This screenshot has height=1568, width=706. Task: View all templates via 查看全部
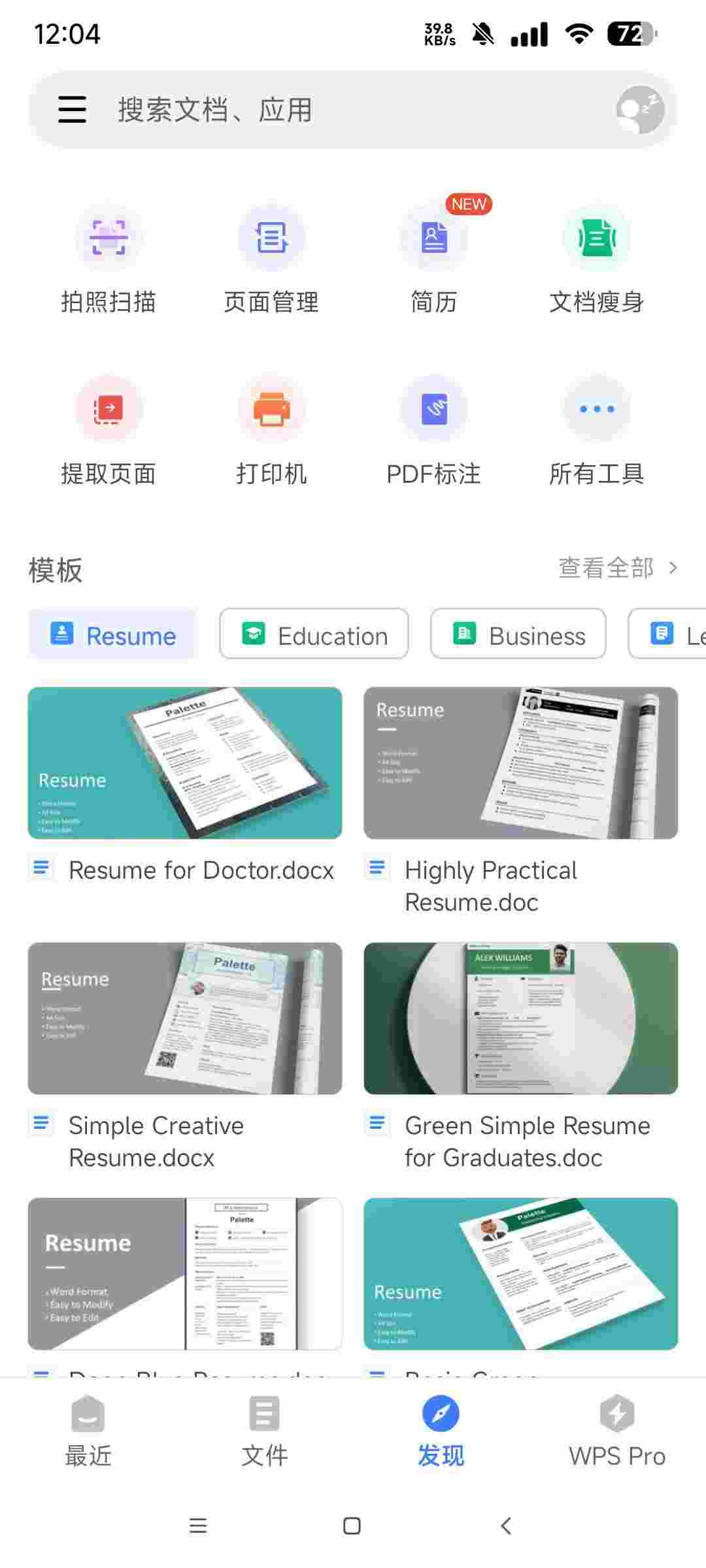tap(617, 568)
